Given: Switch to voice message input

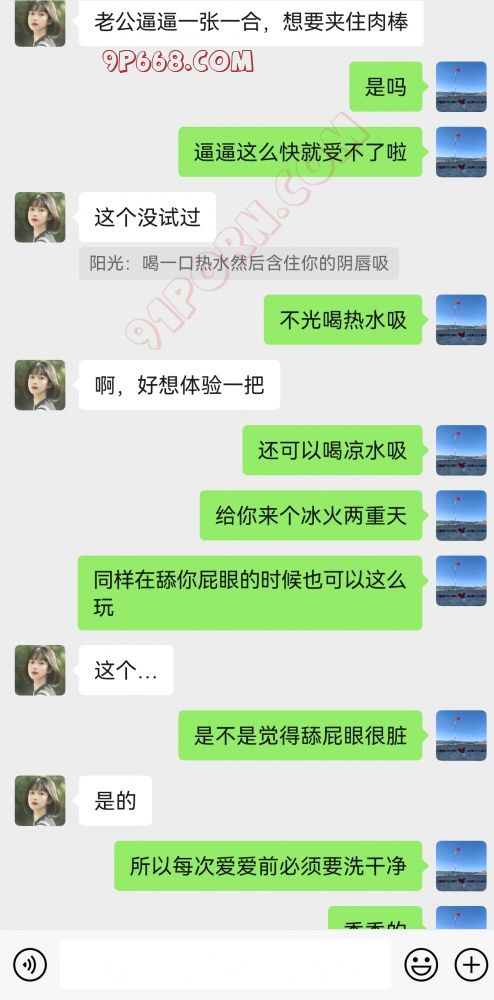Looking at the screenshot, I should point(29,964).
